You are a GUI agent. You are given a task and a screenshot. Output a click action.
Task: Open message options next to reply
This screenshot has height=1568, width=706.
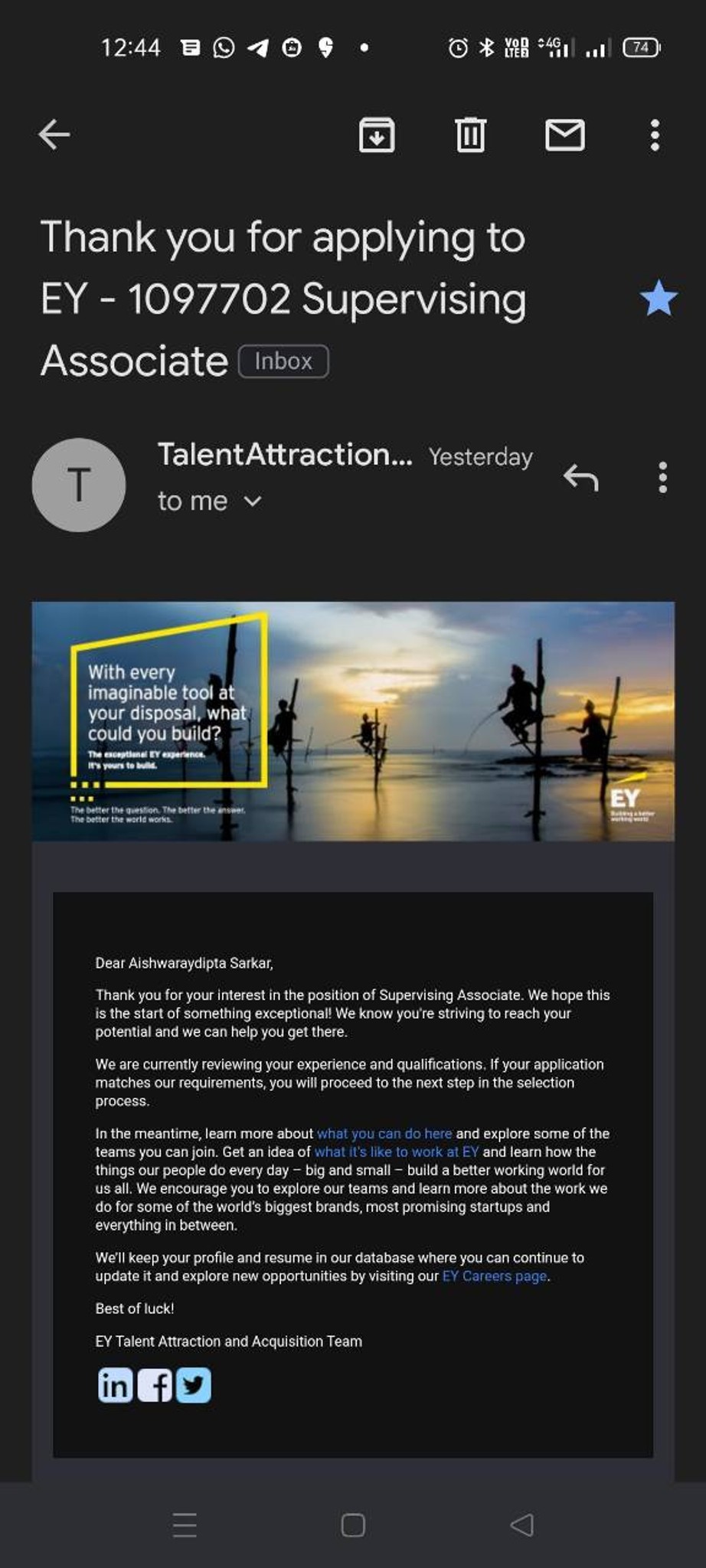tap(662, 478)
